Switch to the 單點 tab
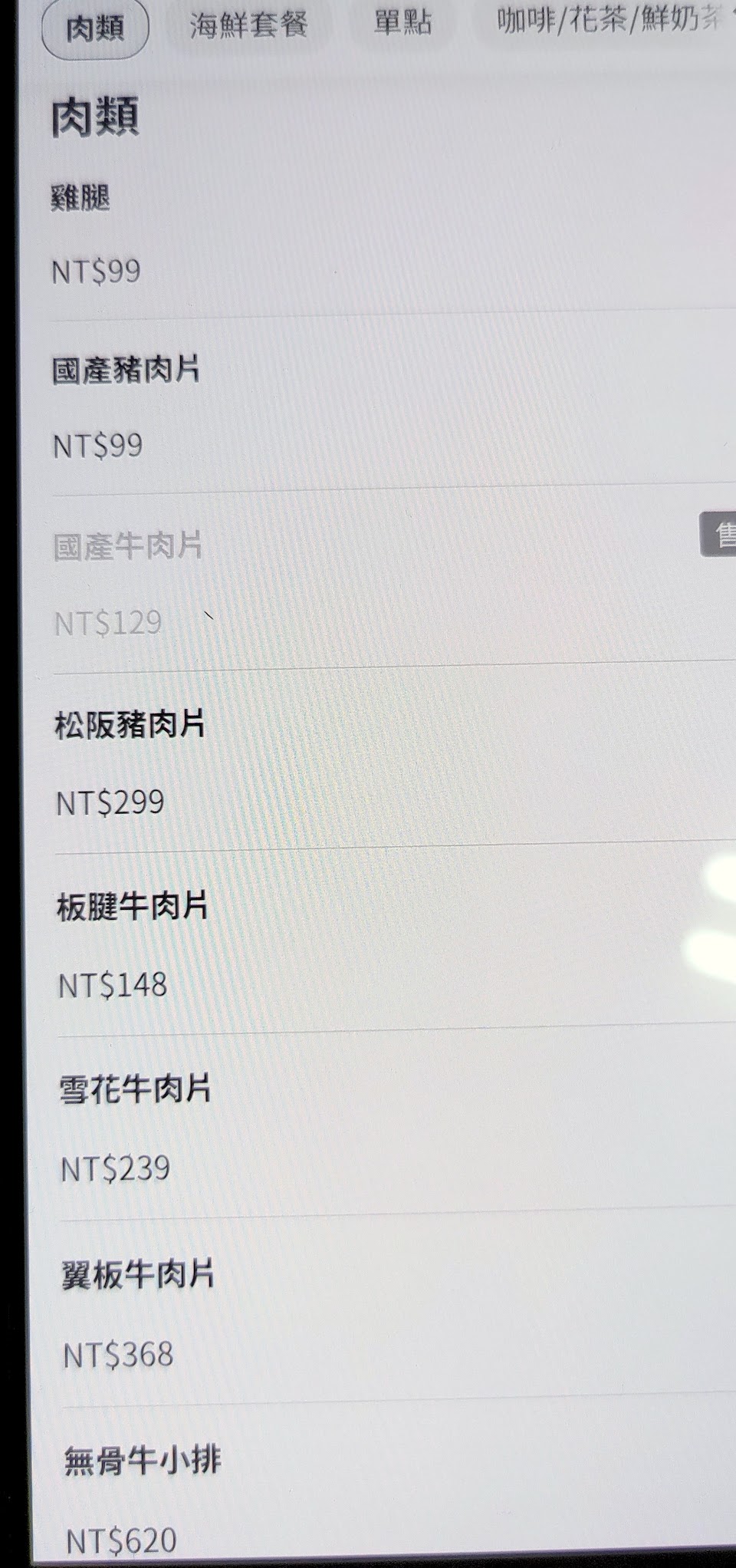This screenshot has width=736, height=1568. pyautogui.click(x=402, y=21)
